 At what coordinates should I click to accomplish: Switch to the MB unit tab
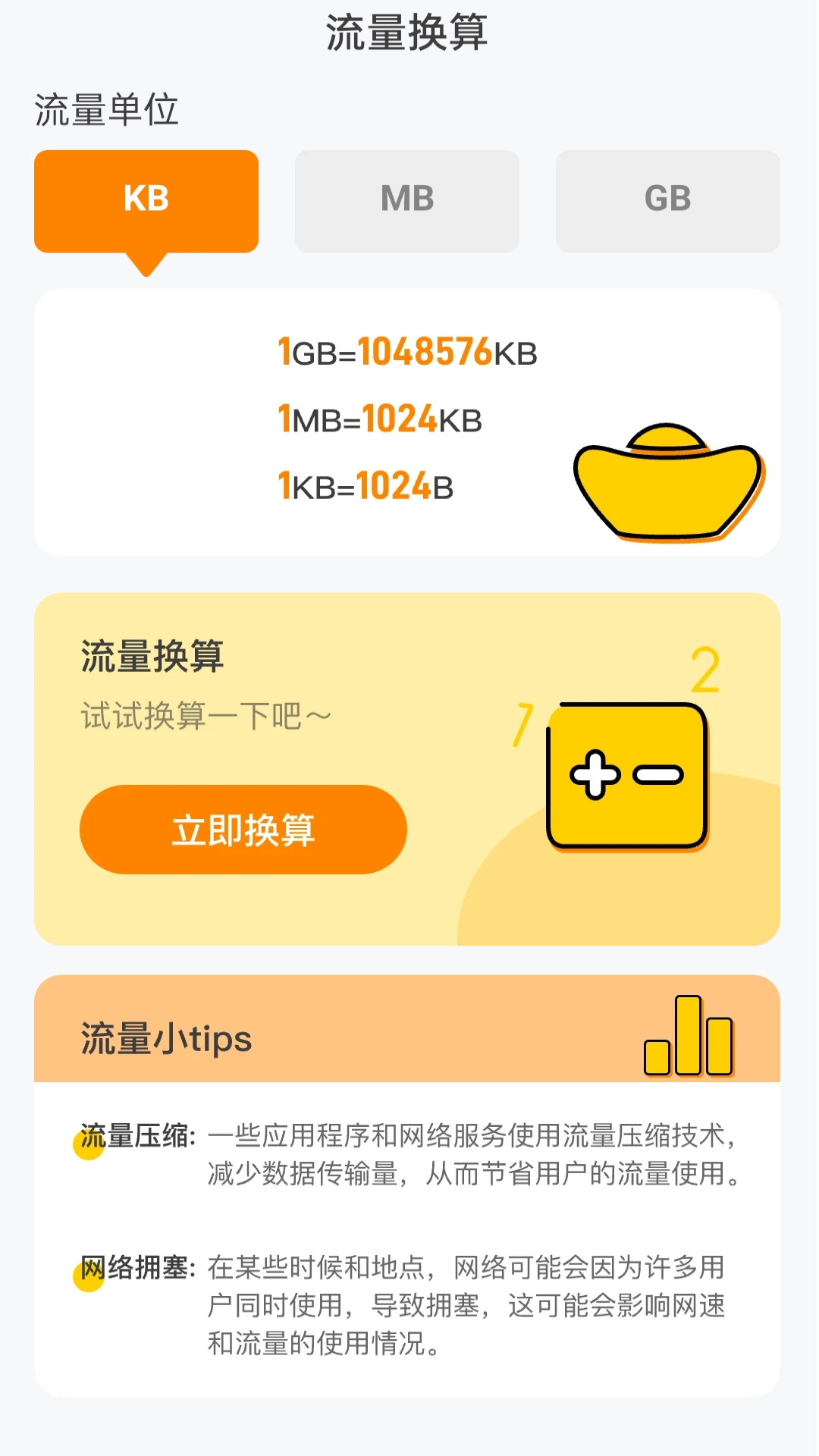407,201
